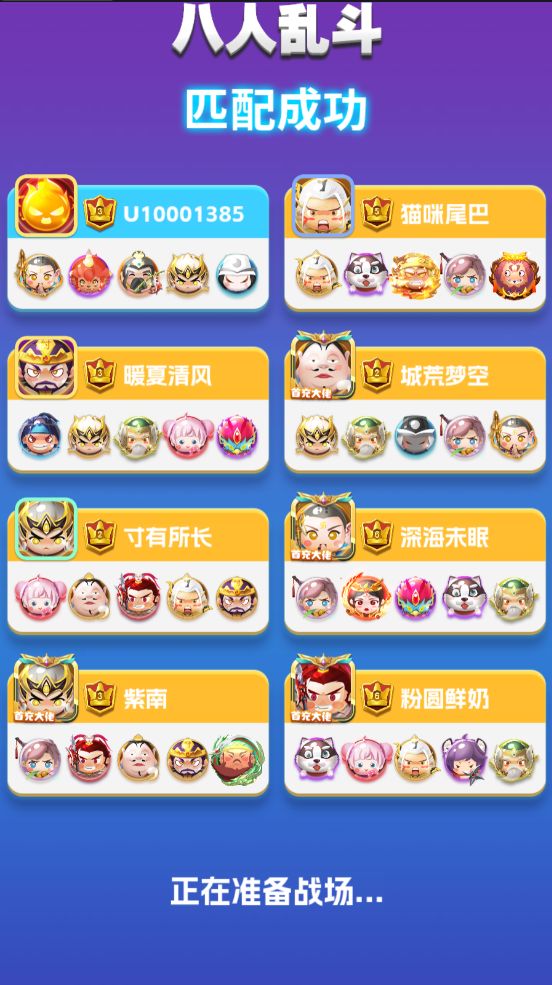
Task: Select the 暖夏清风 player card
Action: click(138, 405)
